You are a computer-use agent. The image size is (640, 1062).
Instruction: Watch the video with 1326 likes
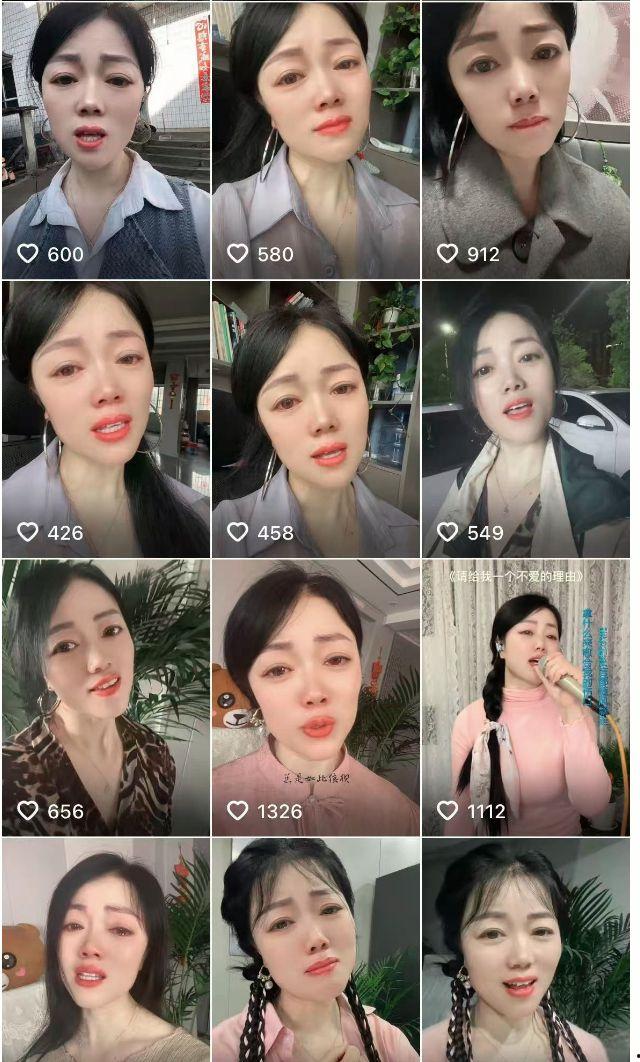click(315, 697)
